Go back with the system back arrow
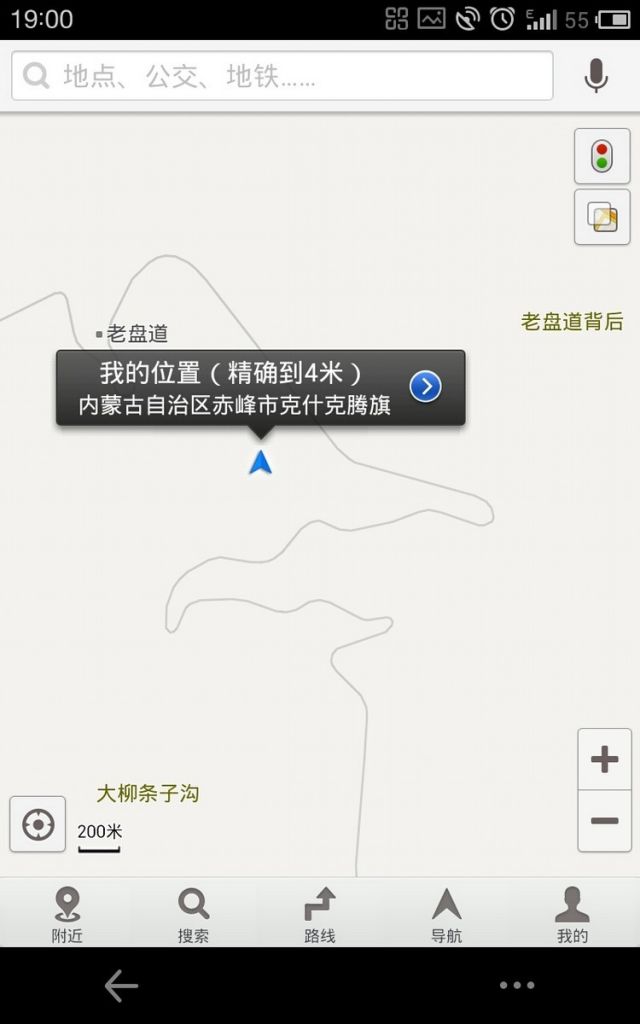This screenshot has height=1024, width=640. pyautogui.click(x=121, y=986)
